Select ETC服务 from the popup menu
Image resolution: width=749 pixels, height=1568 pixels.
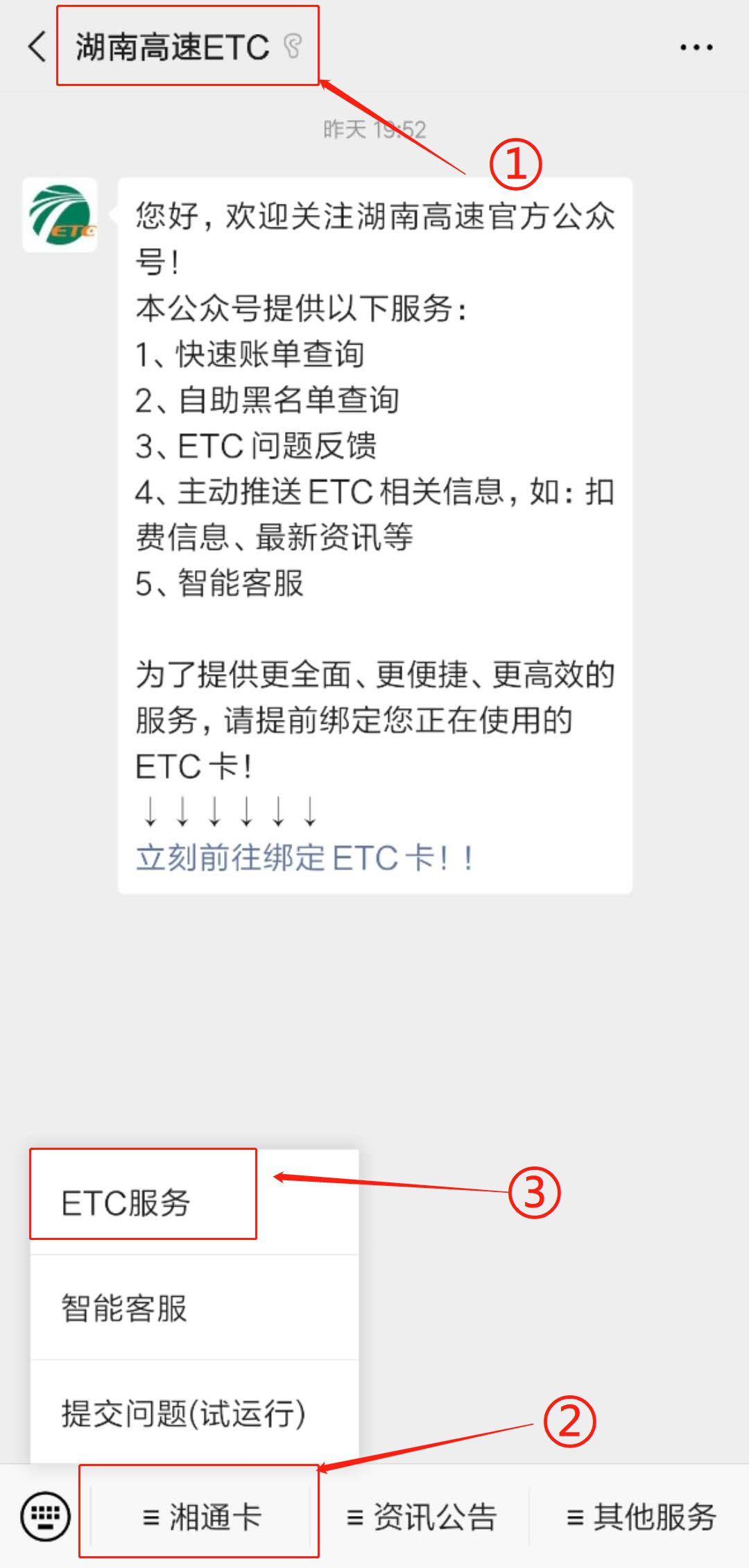click(x=126, y=1203)
